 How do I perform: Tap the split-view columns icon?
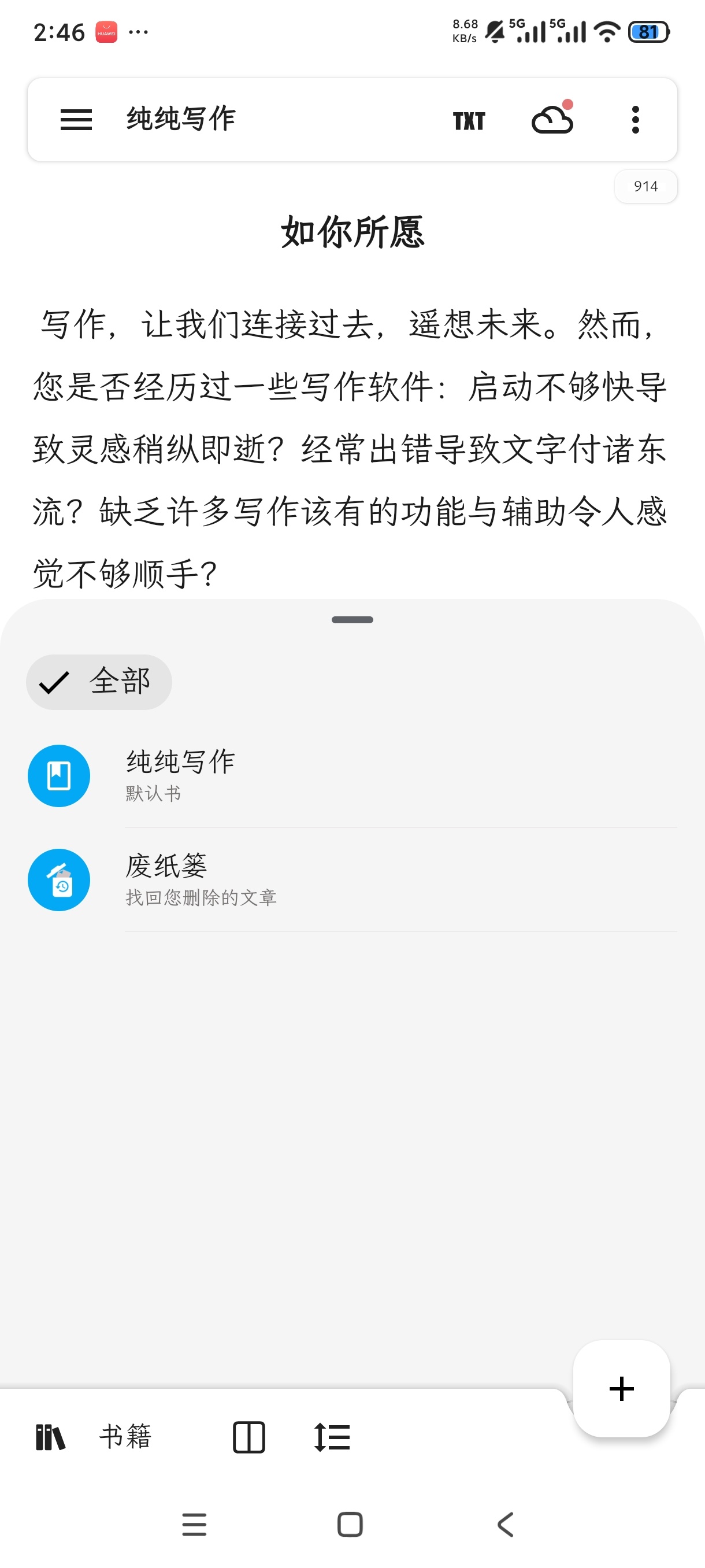click(249, 1437)
